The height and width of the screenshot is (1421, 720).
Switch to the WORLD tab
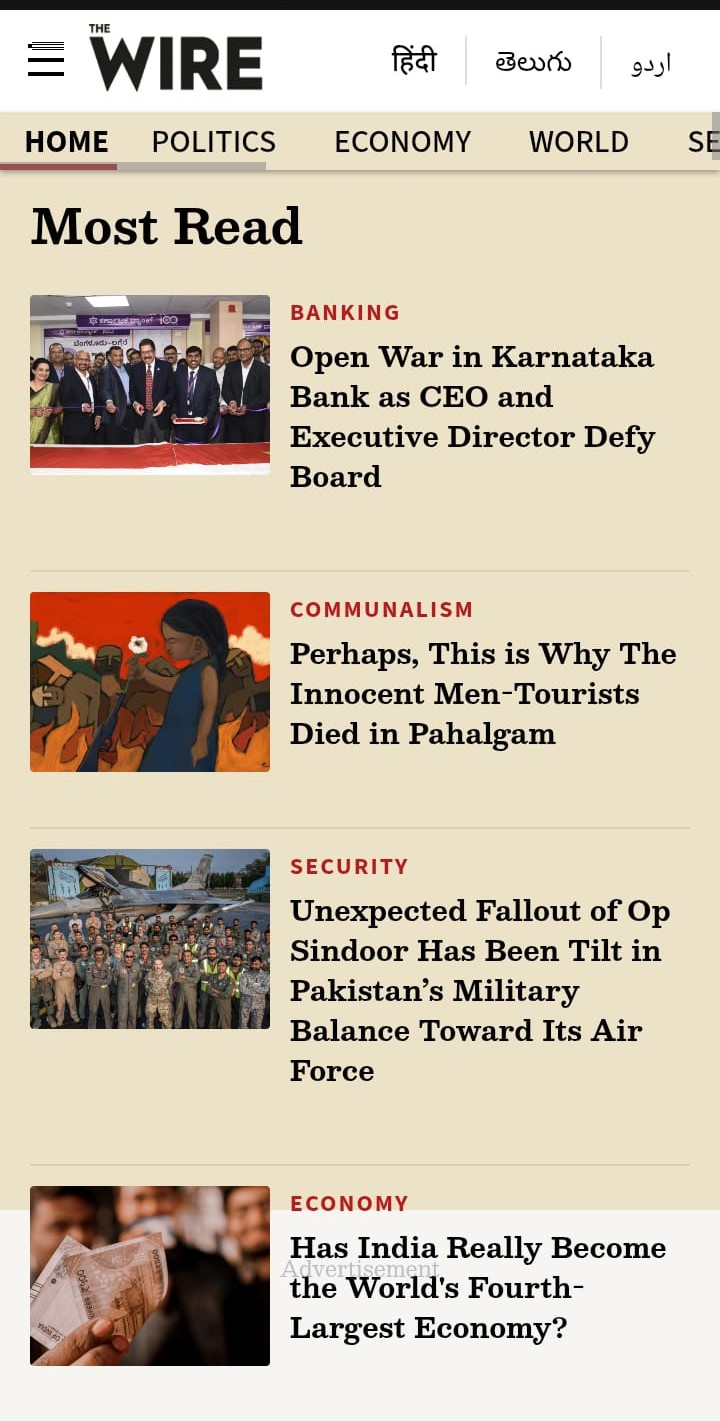click(578, 142)
